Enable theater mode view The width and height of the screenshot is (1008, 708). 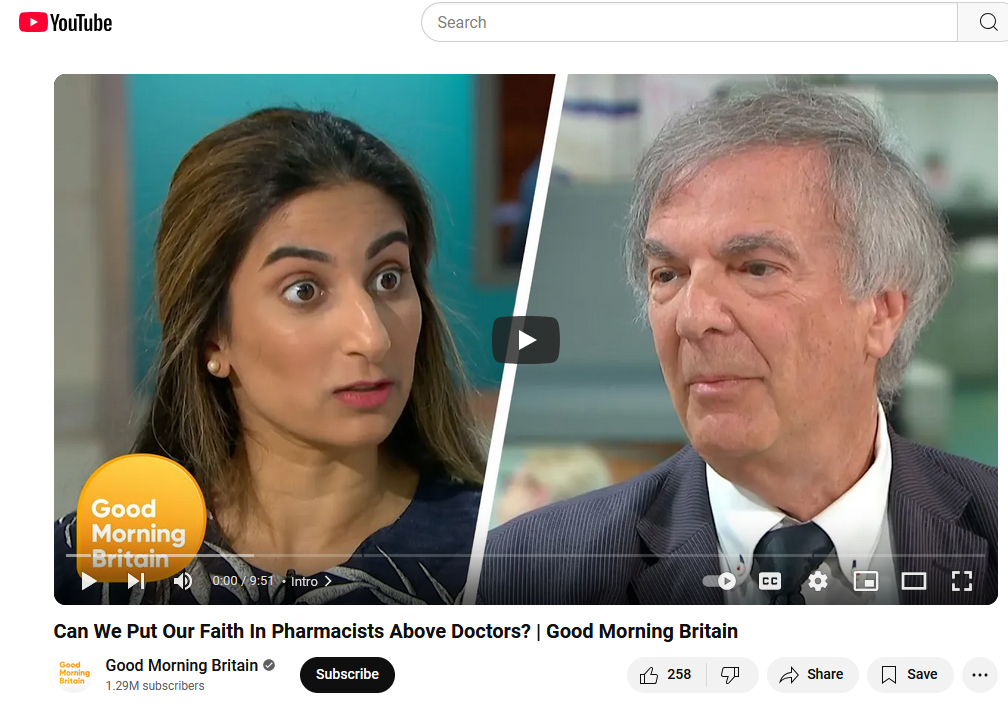914,581
